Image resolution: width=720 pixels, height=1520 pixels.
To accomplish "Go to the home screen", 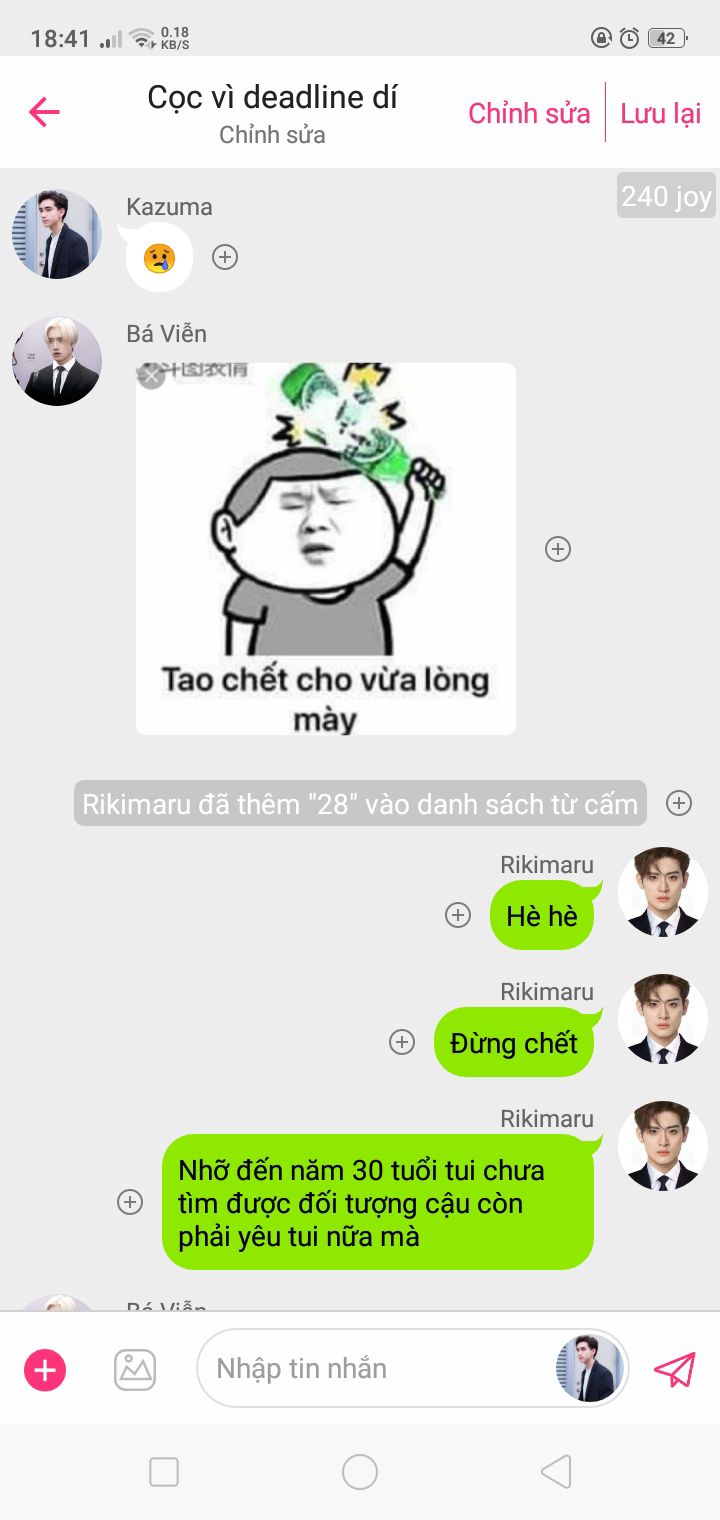I will (x=360, y=1472).
